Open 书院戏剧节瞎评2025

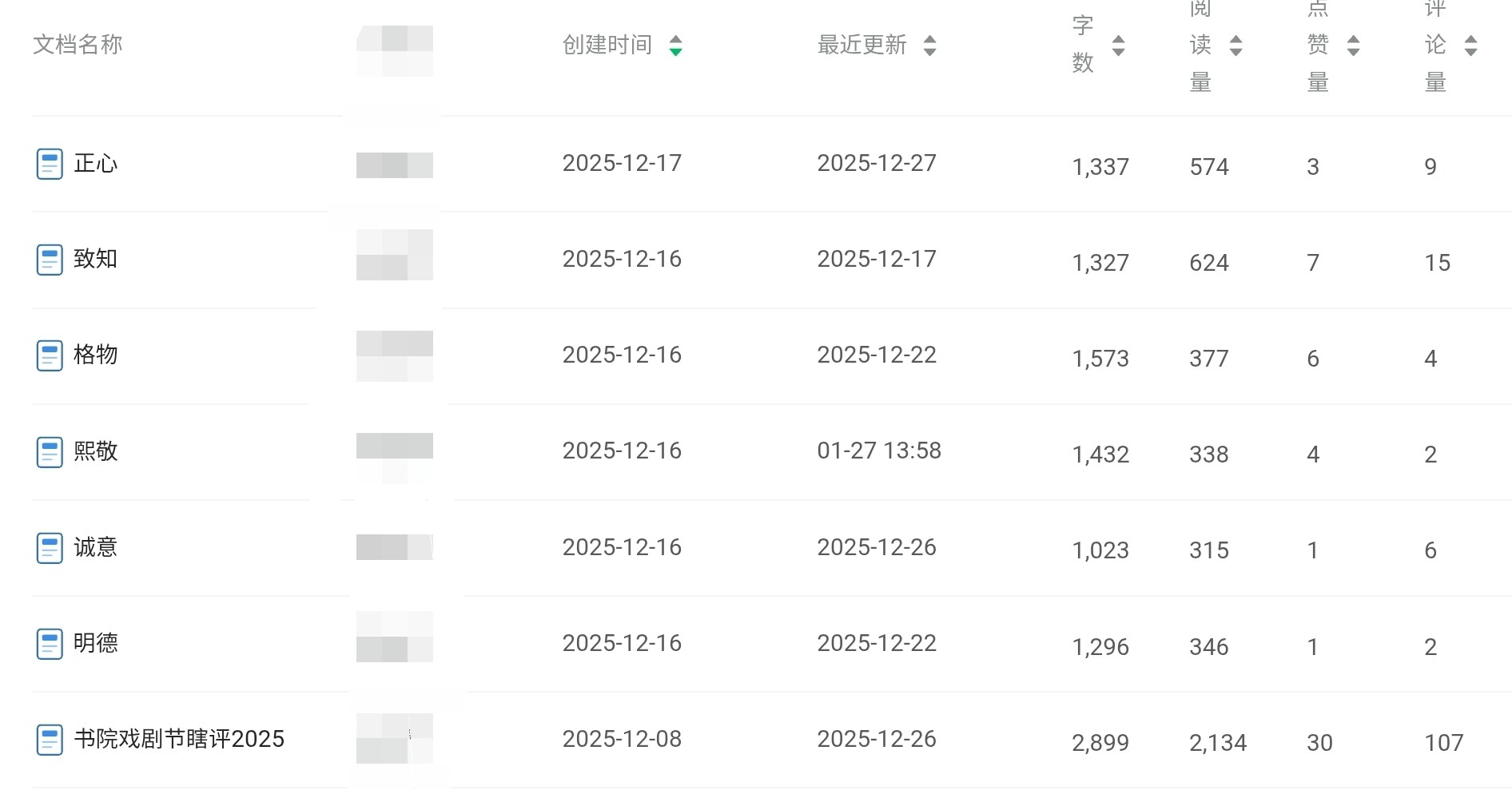point(178,739)
